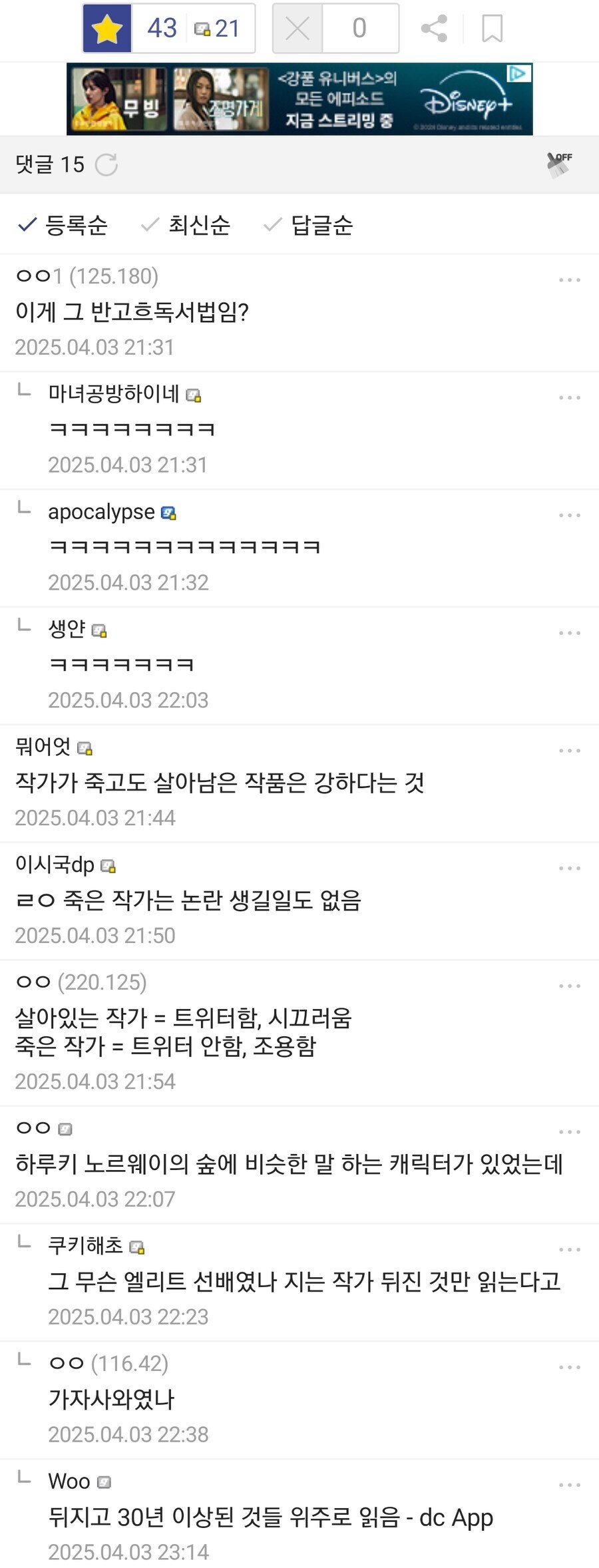Open more options for ㅇㅇ1 (125.180) comment
The width and height of the screenshot is (599, 1568).
click(x=570, y=280)
